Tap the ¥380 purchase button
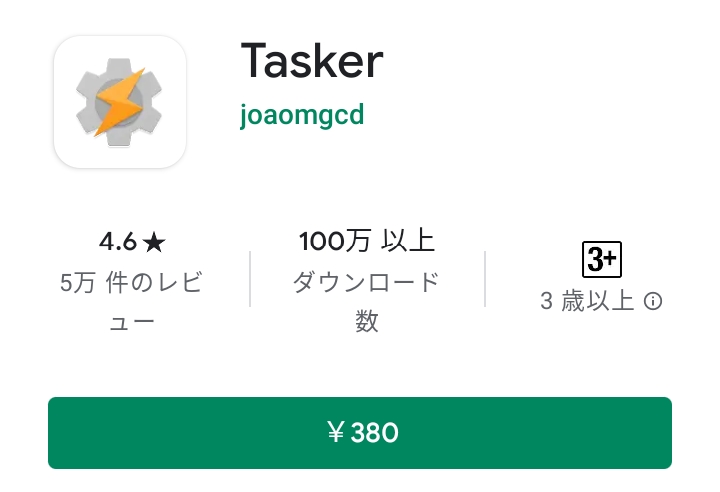This screenshot has height=492, width=720. click(x=360, y=433)
